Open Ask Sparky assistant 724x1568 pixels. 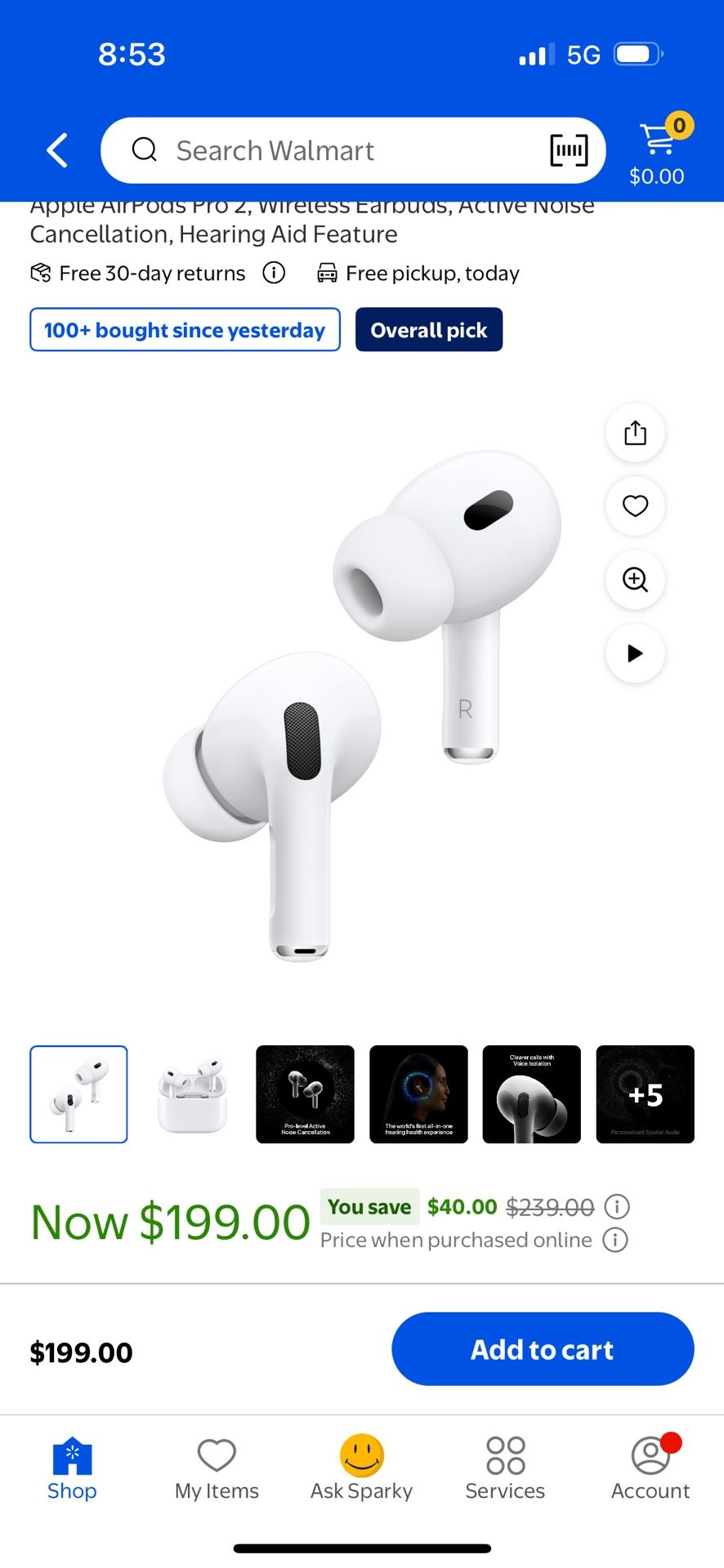click(x=361, y=1468)
